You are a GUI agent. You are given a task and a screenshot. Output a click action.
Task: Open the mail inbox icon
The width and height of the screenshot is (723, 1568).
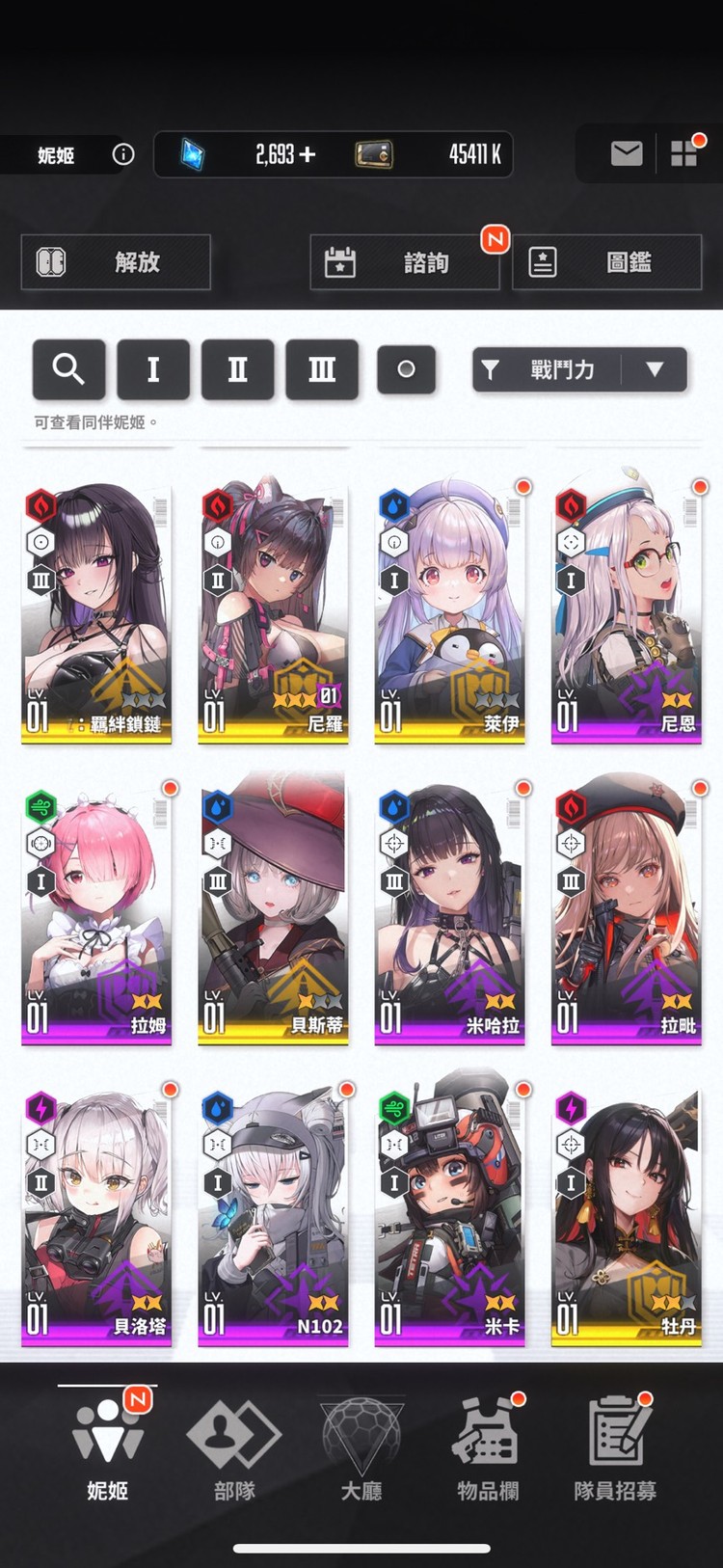[x=627, y=154]
